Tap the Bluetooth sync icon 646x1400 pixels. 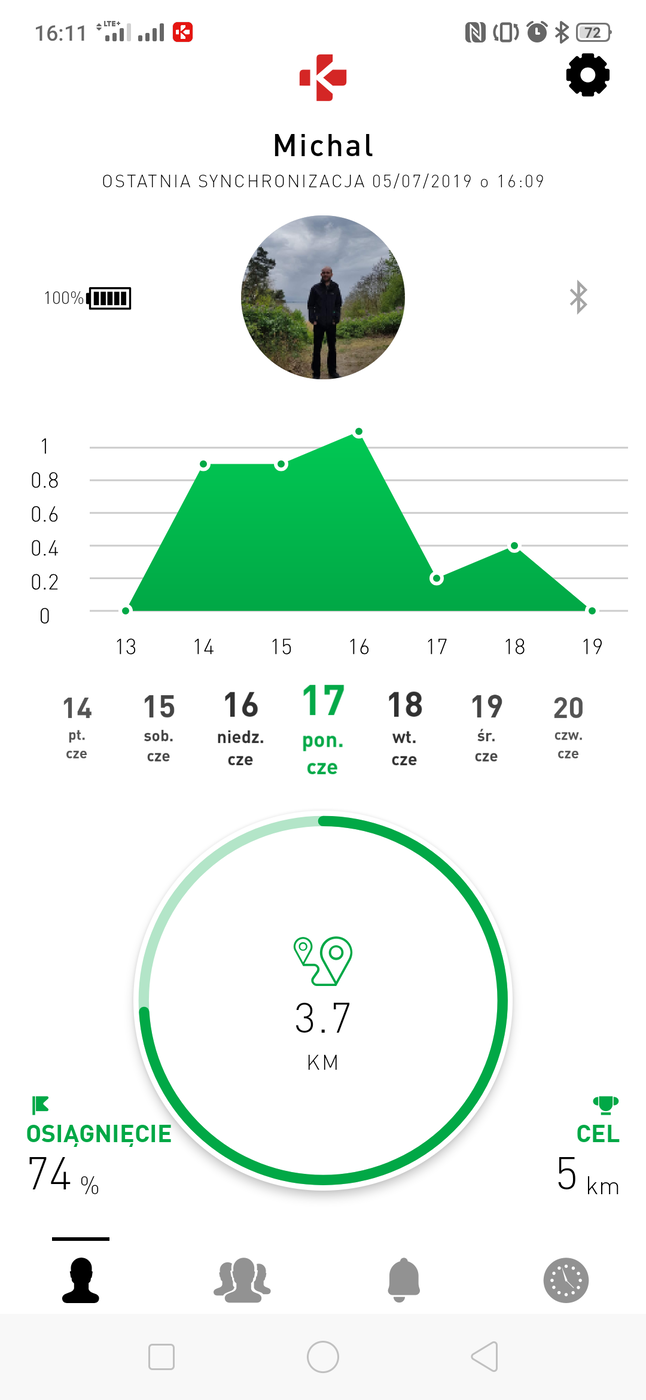point(577,297)
